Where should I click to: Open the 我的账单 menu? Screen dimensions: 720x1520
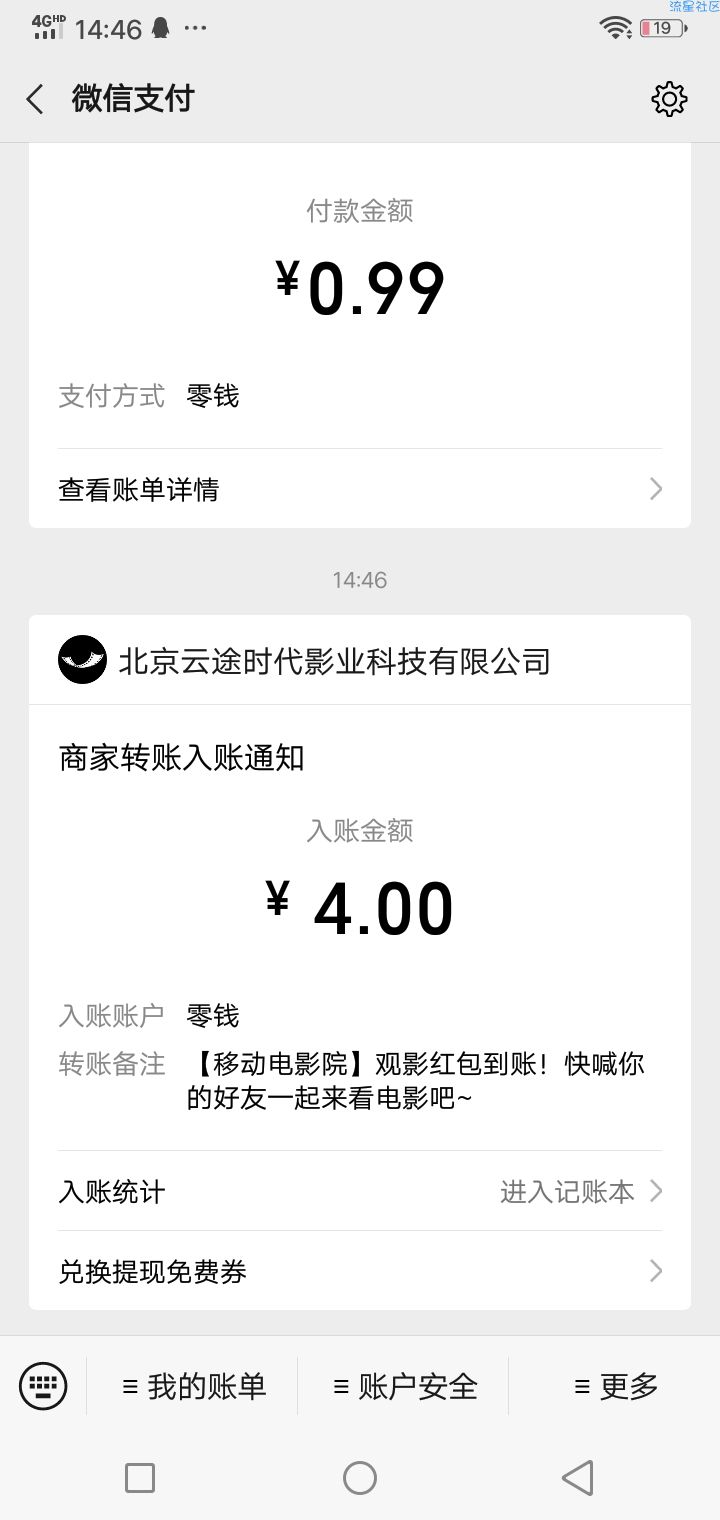tap(193, 1386)
